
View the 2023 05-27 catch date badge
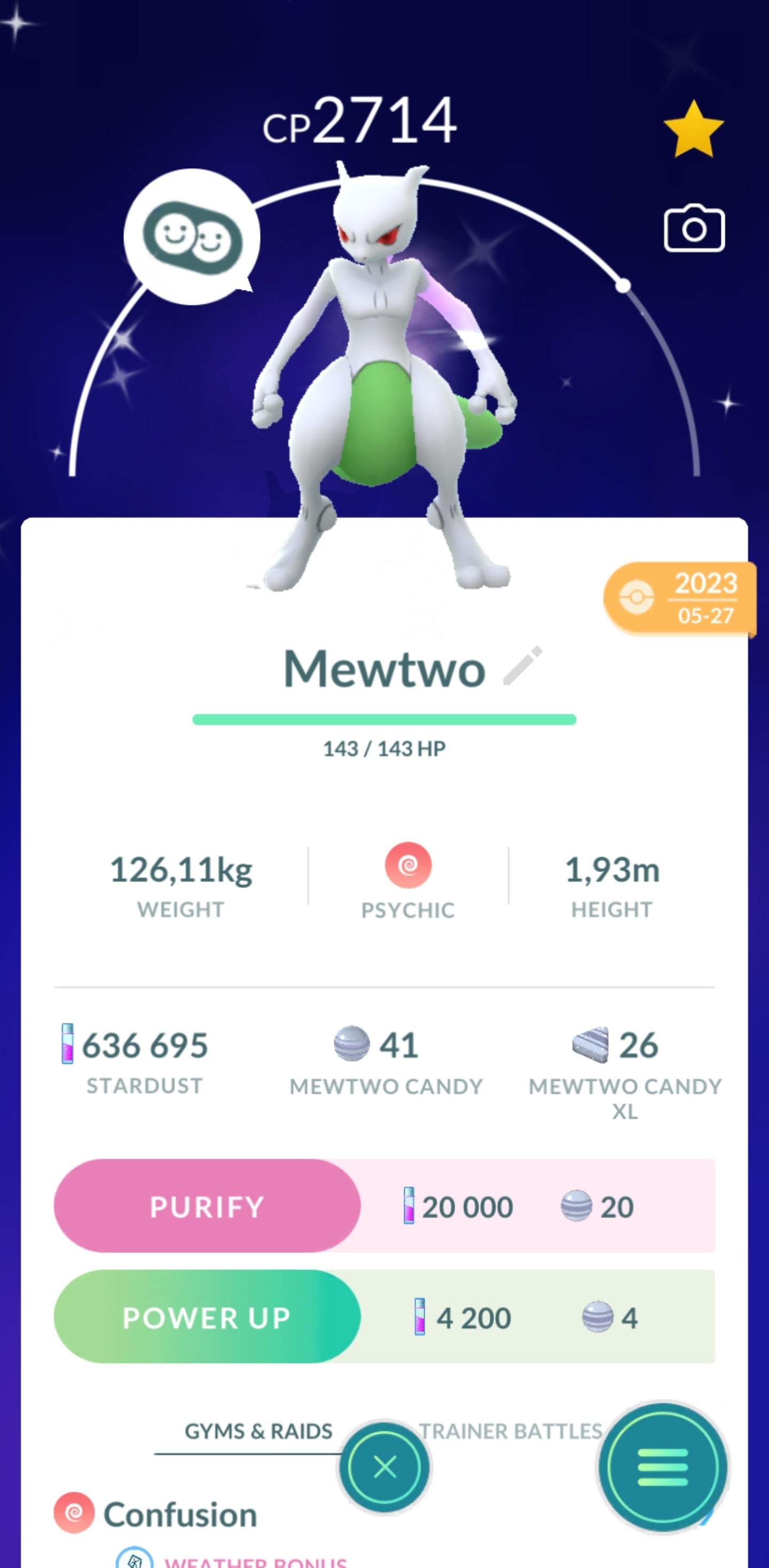click(x=680, y=599)
